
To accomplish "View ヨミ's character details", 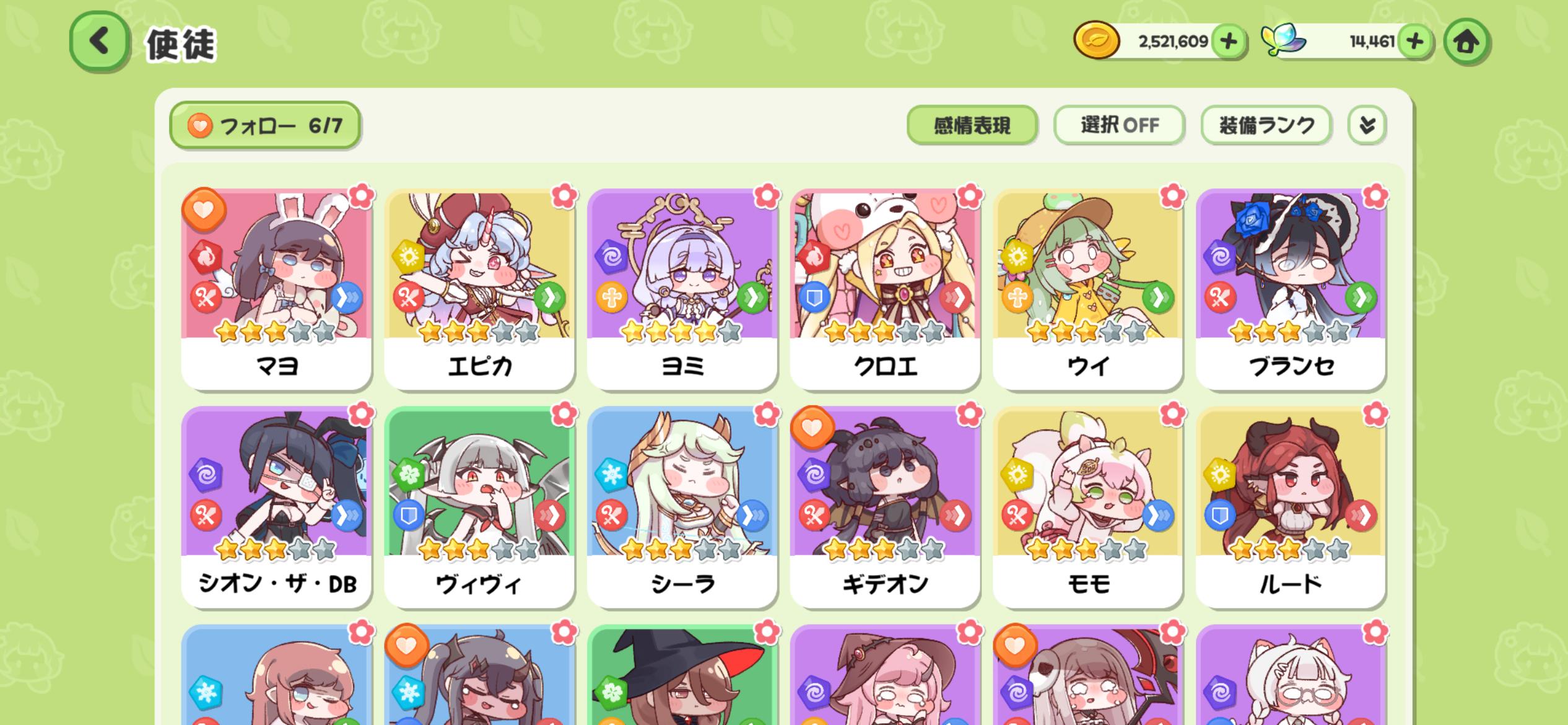I will [x=682, y=289].
